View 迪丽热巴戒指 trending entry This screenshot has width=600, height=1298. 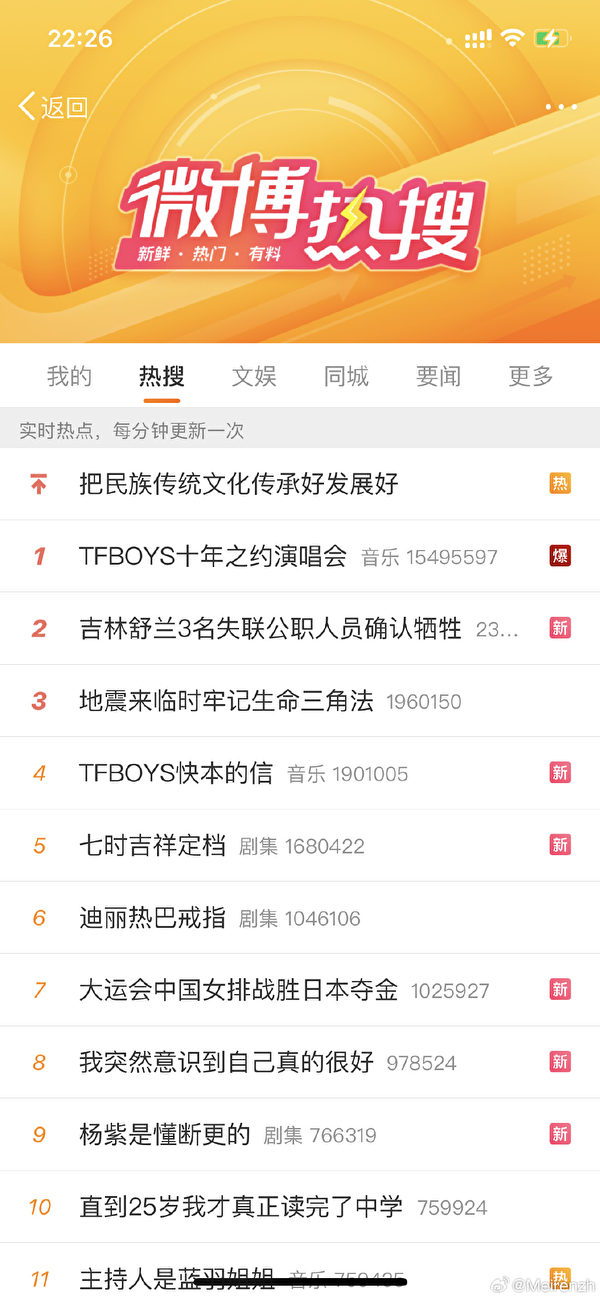coord(300,917)
